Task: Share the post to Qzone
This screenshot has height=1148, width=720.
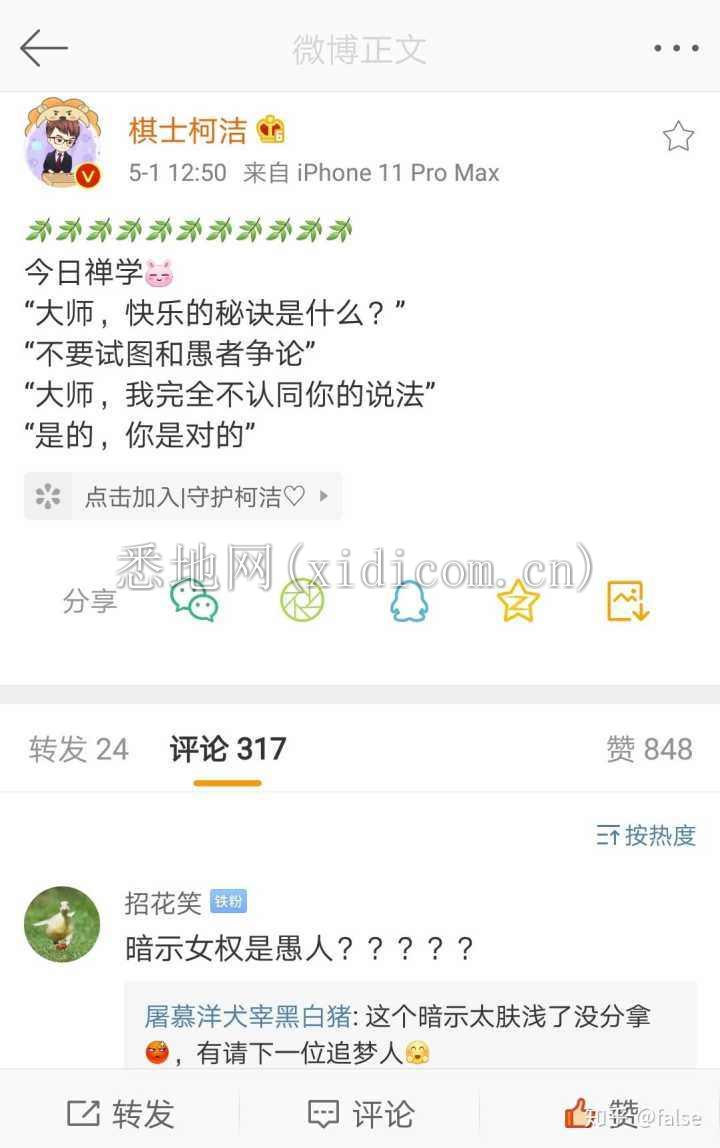Action: [518, 601]
